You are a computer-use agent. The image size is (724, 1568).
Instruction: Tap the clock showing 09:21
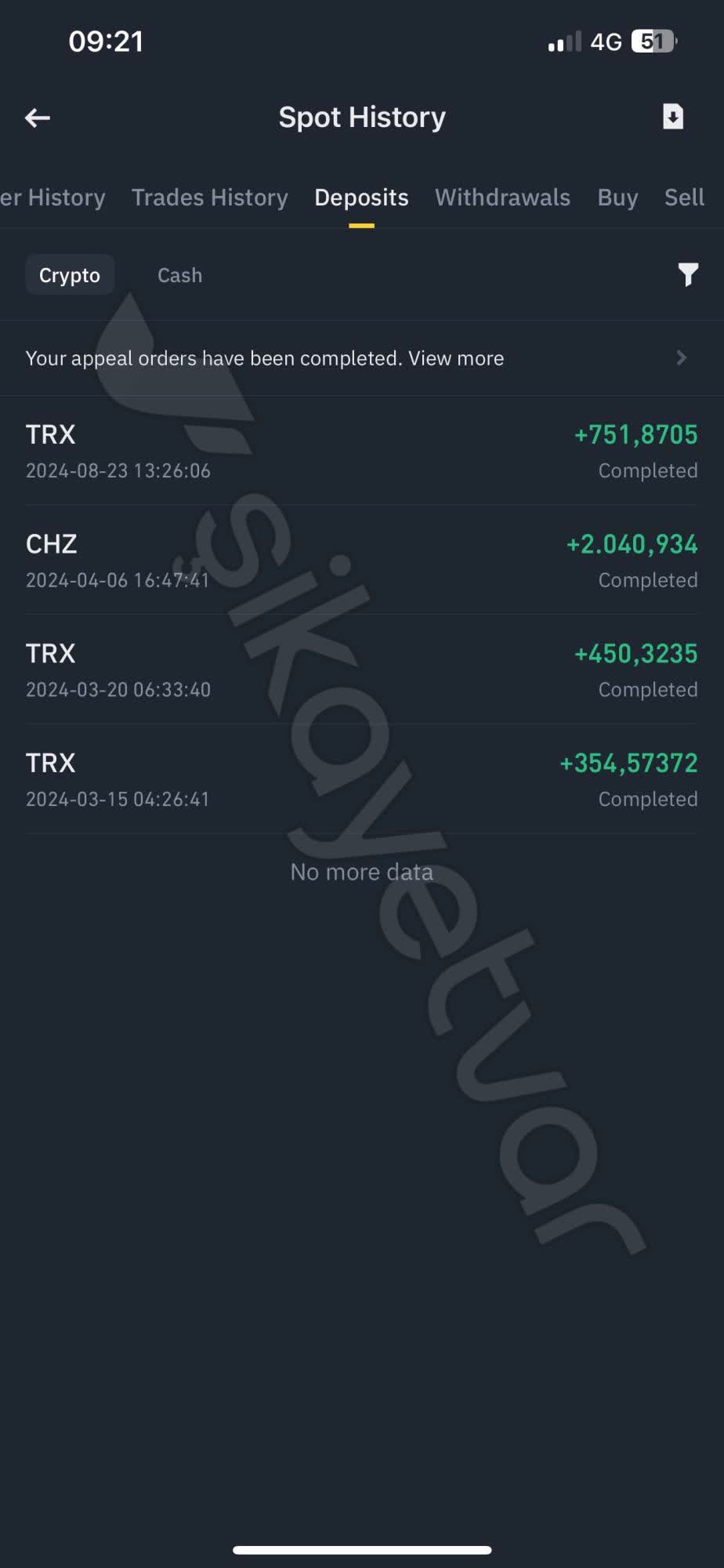pos(106,40)
